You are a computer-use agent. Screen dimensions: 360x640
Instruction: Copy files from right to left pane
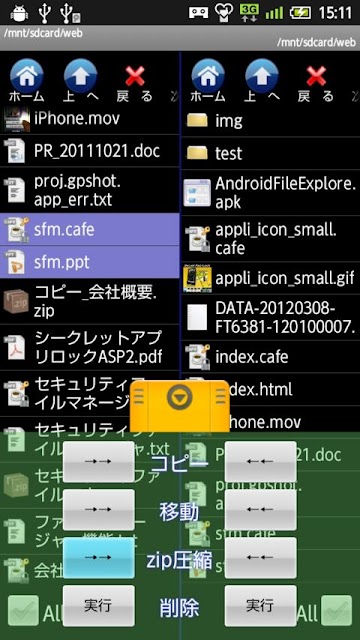(x=260, y=462)
